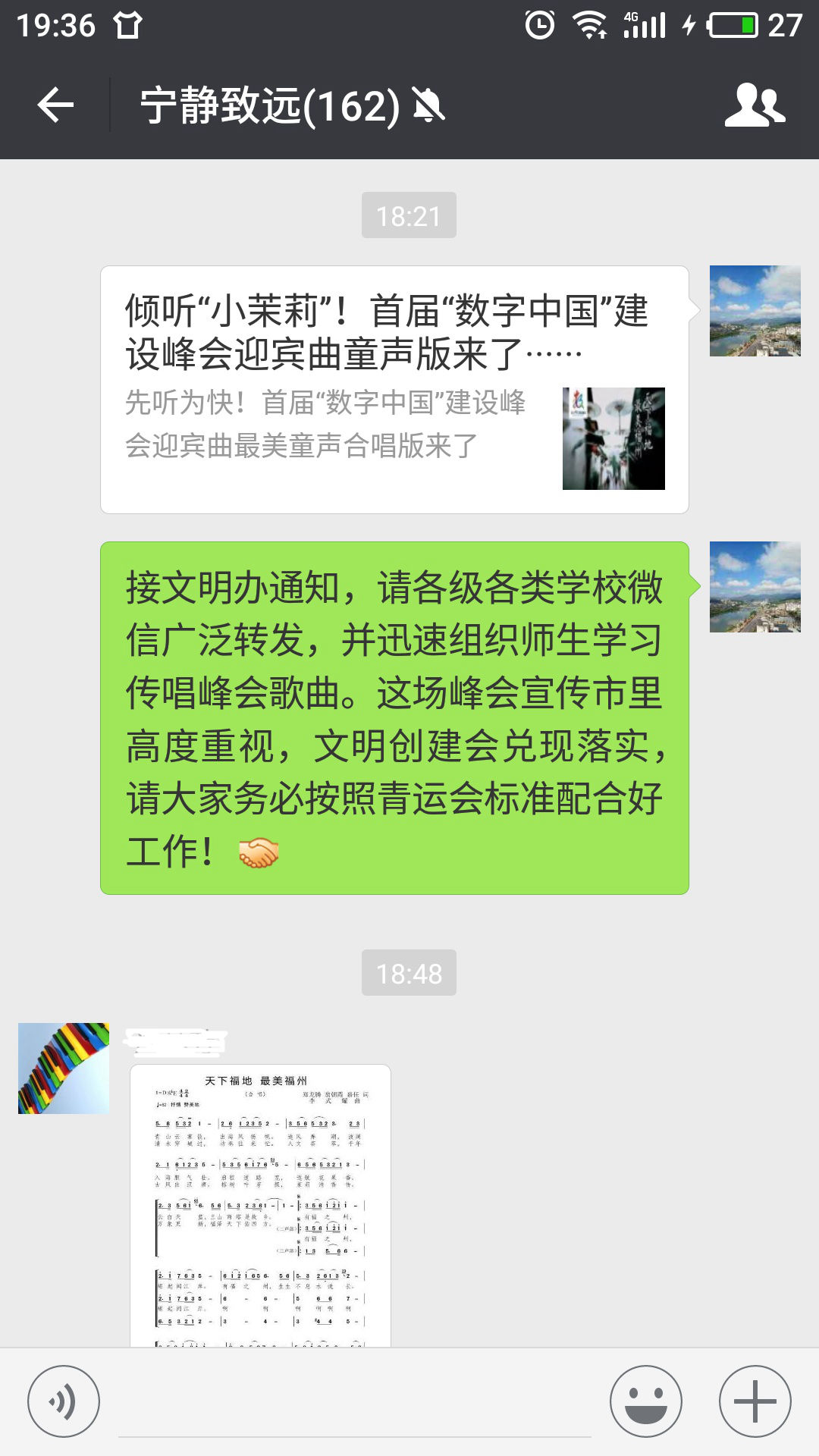Go back from the 宁静致远 group chat

click(56, 105)
